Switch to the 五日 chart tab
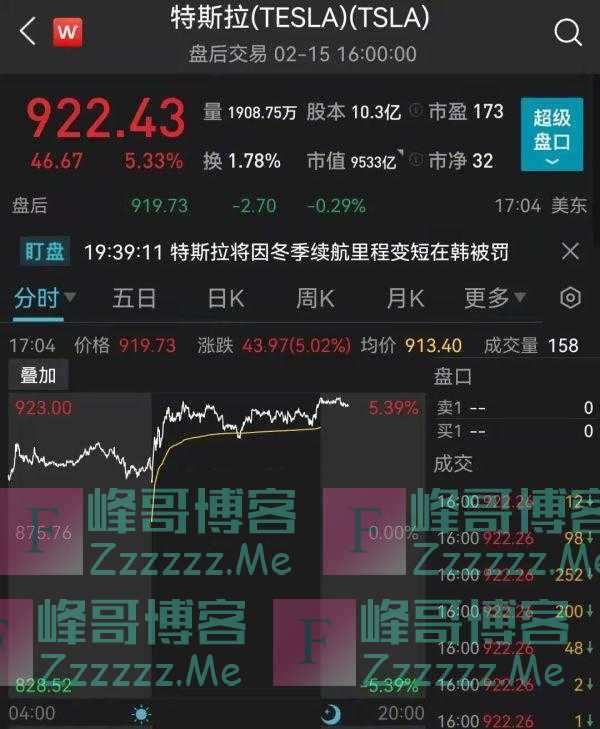 point(133,298)
